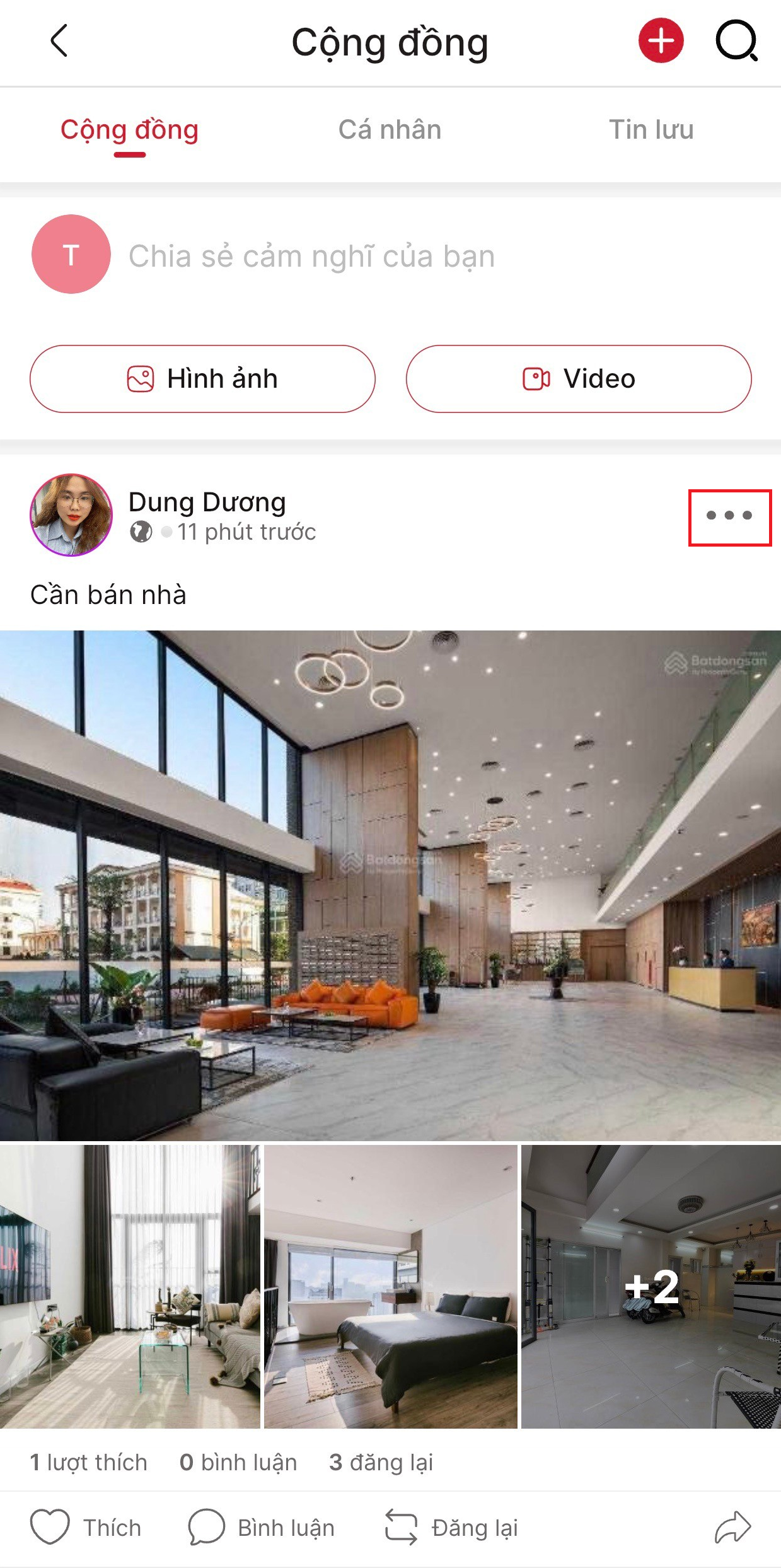The image size is (781, 1568).
Task: Tap the 'Chia sẻ cảm nghĩ của bạn' field
Action: (x=311, y=257)
